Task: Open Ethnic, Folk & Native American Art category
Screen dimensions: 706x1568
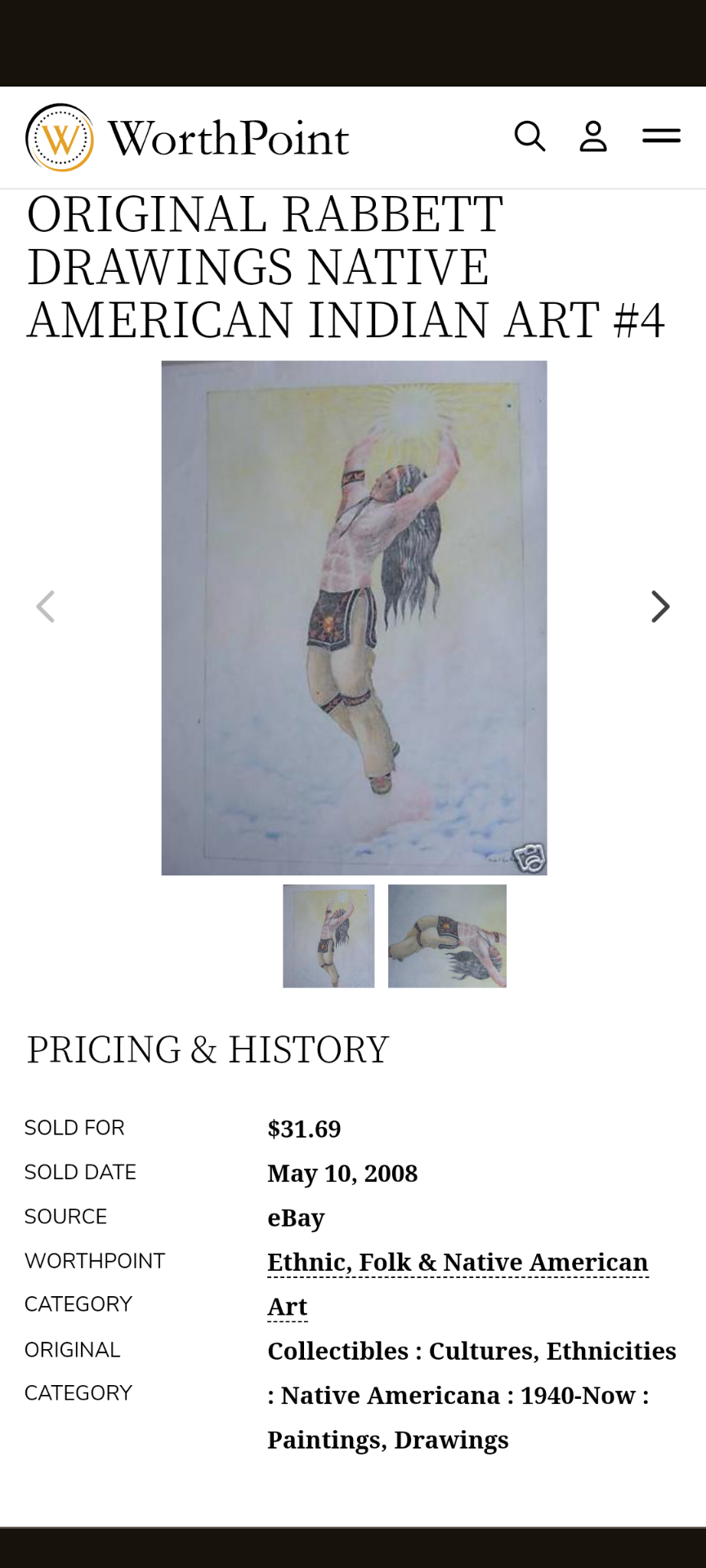Action: coord(458,1263)
